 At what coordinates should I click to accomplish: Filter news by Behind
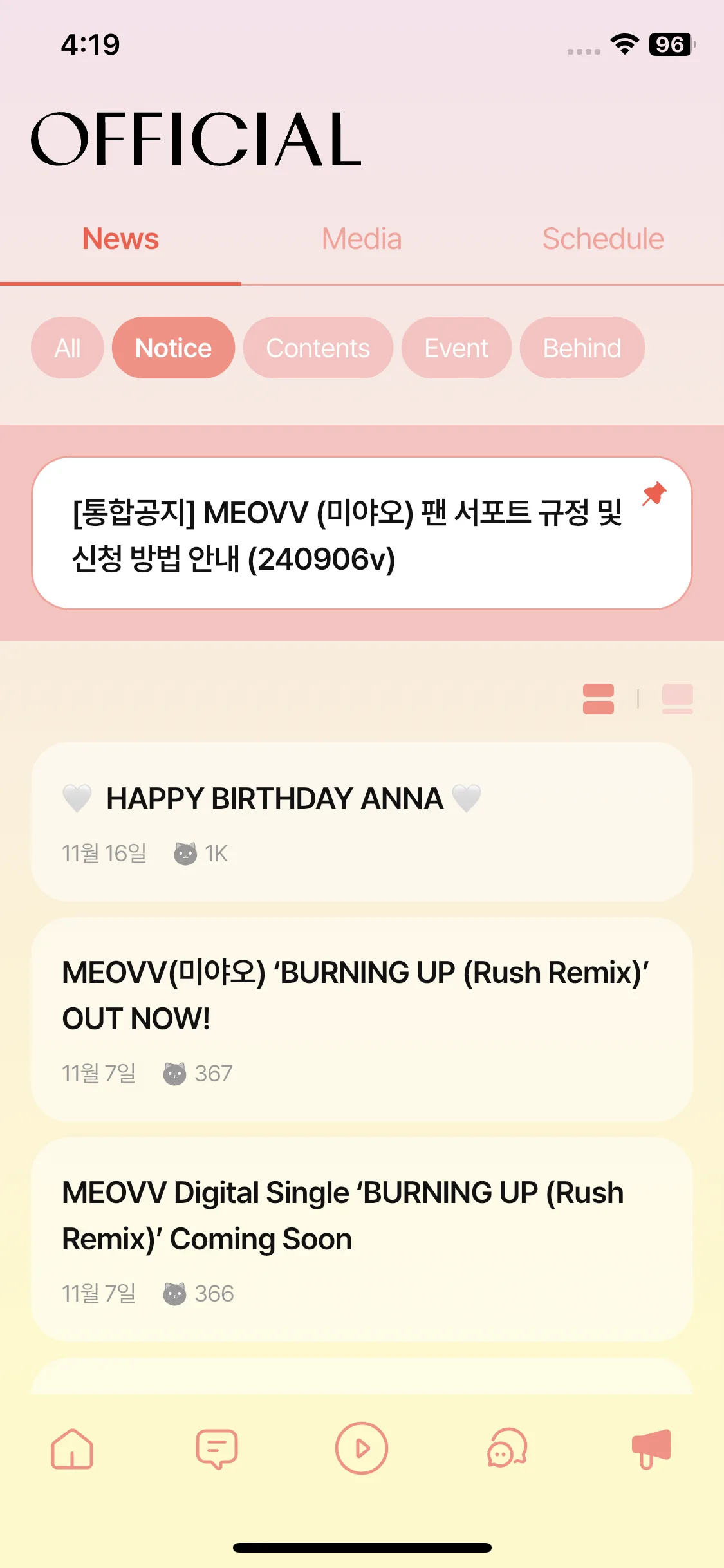[x=582, y=348]
